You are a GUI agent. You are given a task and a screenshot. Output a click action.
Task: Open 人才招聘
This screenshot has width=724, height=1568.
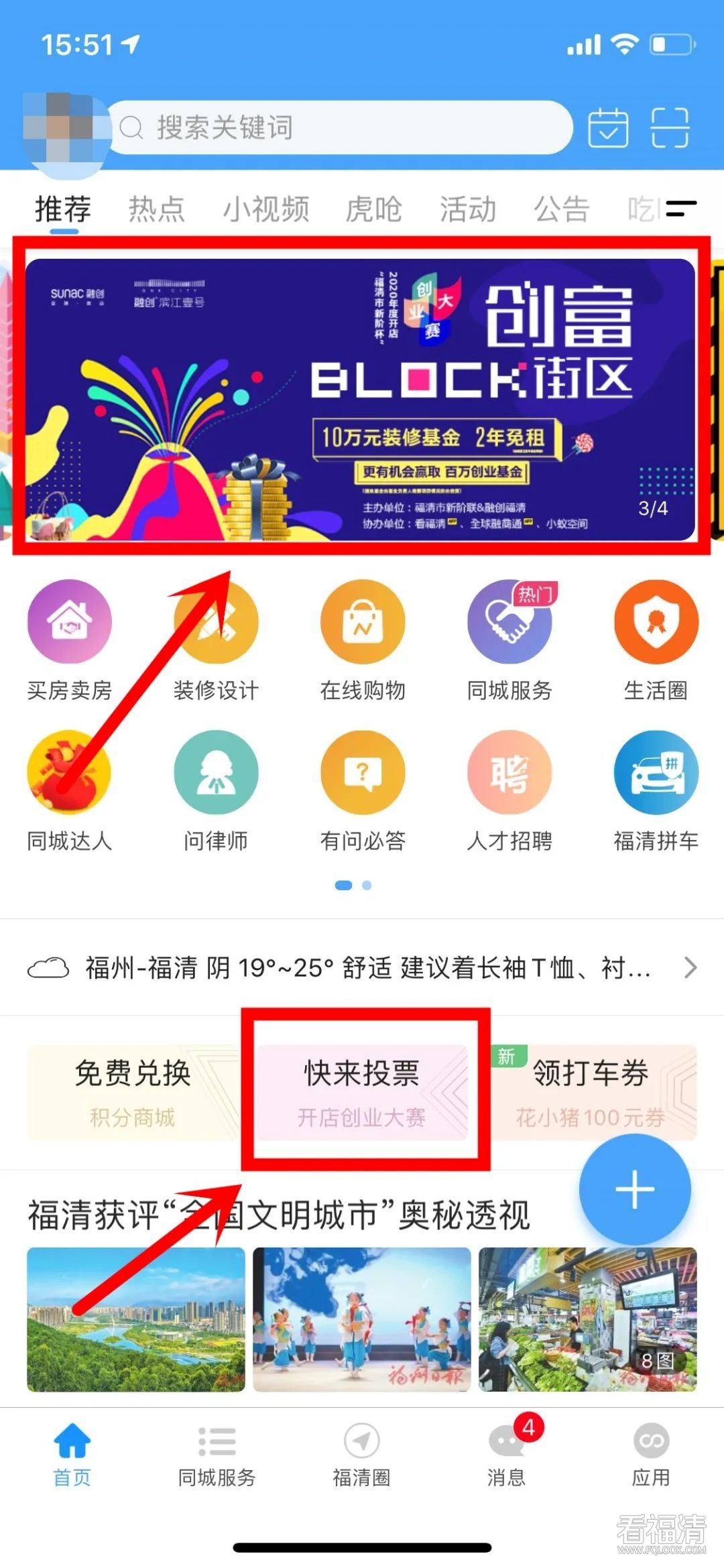(509, 791)
